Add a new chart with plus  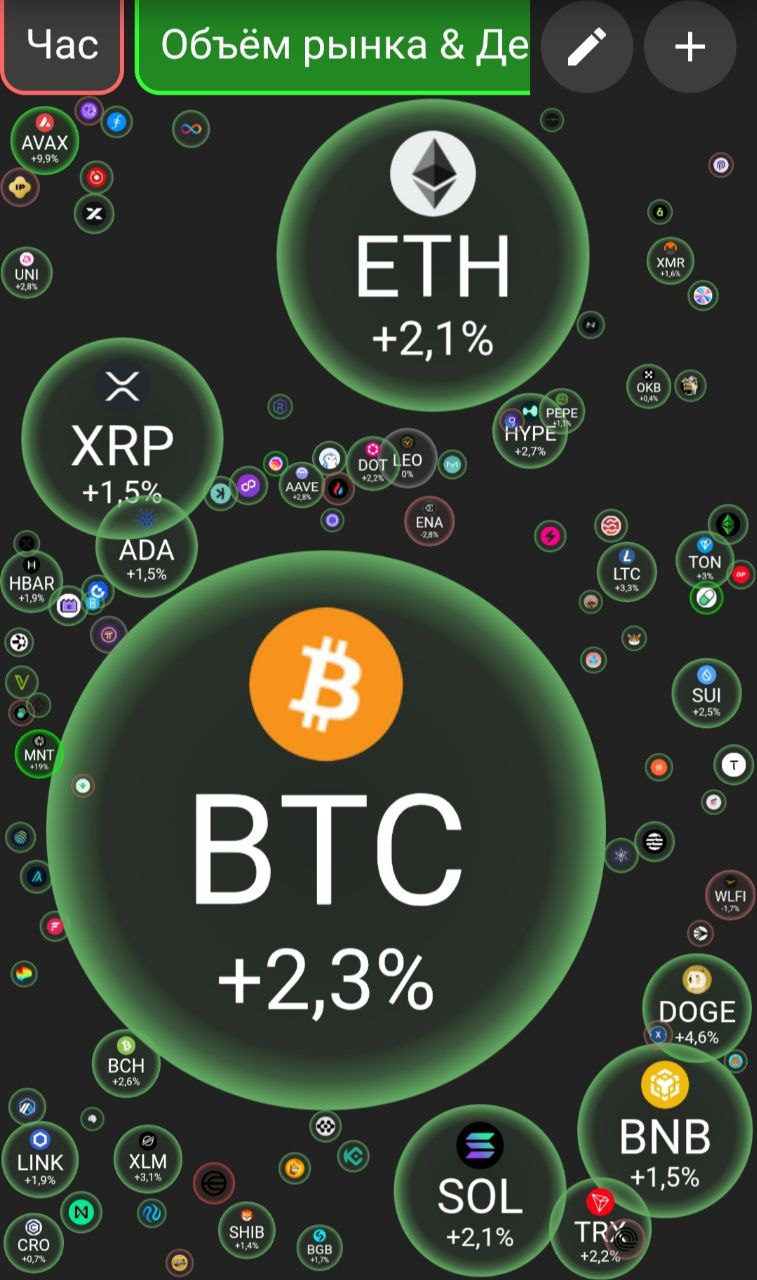click(690, 46)
